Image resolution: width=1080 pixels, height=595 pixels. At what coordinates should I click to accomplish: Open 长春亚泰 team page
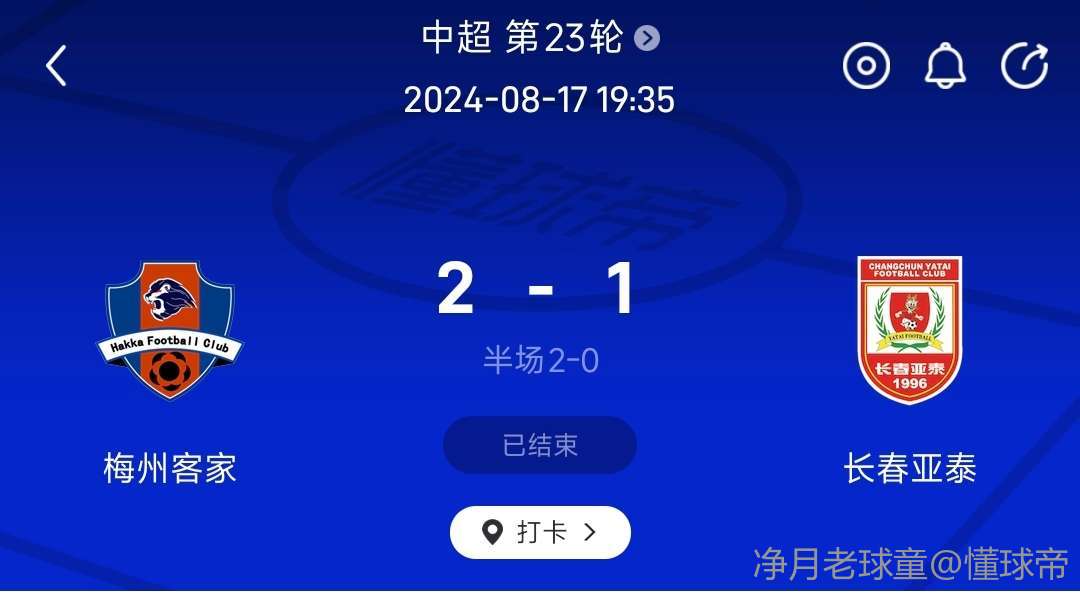click(909, 330)
